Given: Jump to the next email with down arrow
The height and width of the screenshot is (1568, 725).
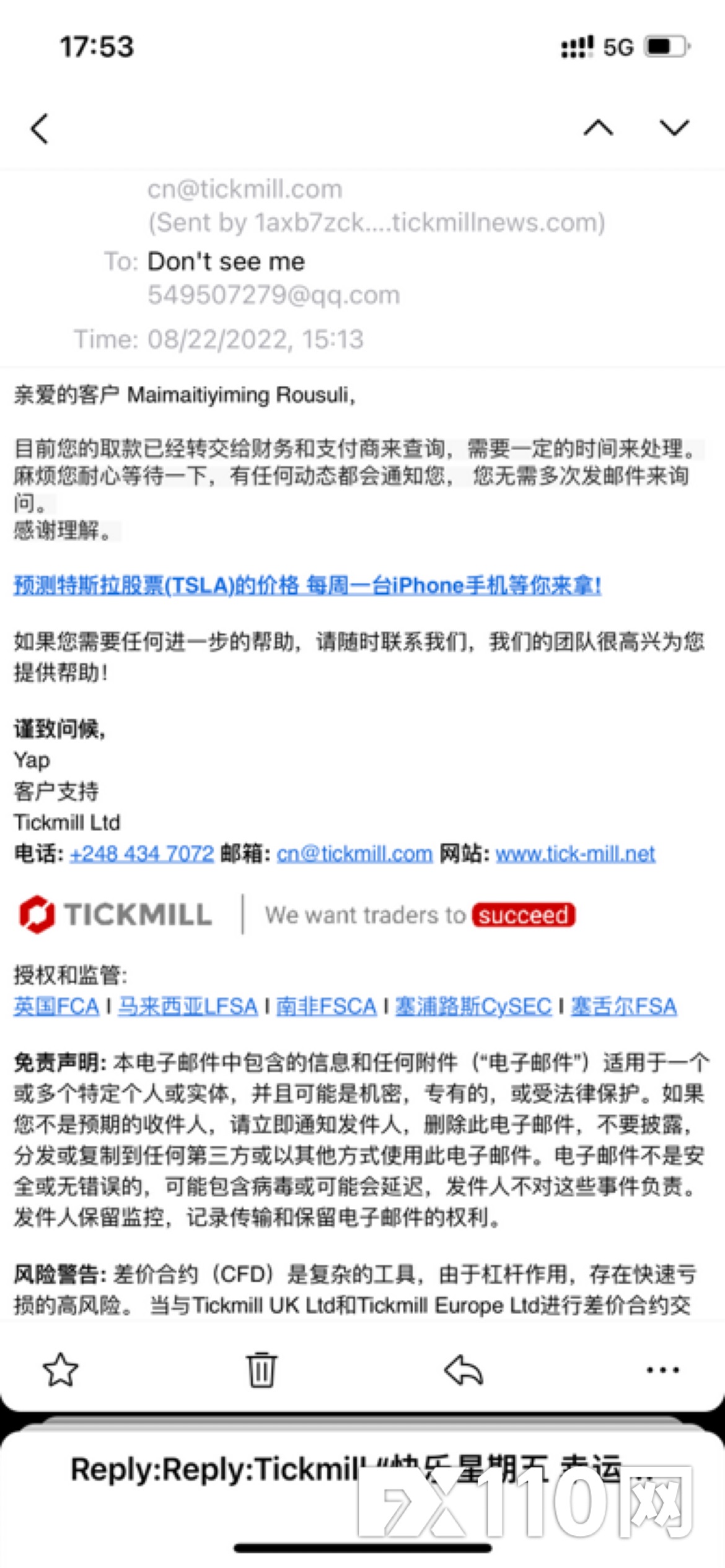Looking at the screenshot, I should click(x=674, y=128).
